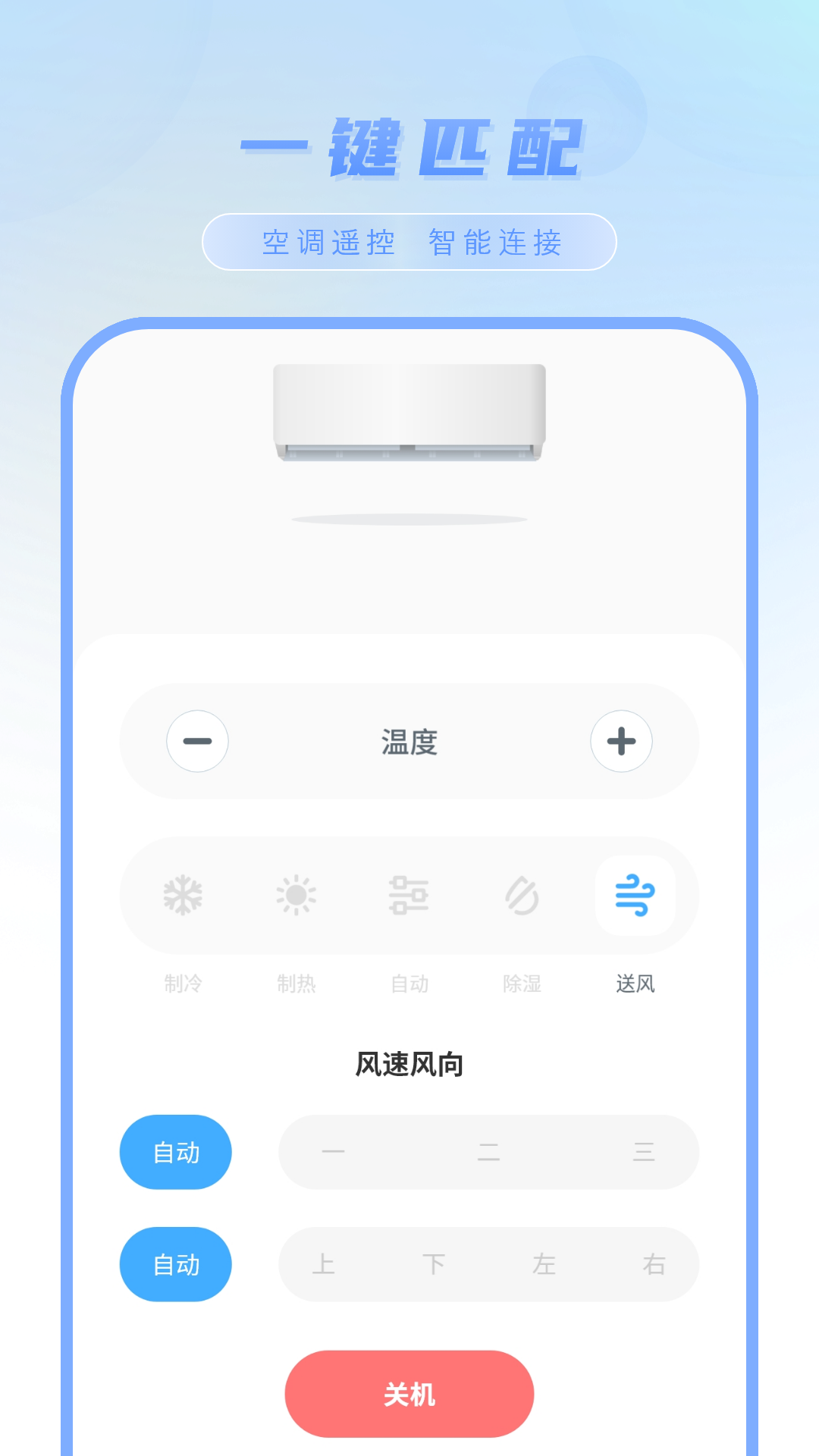Click the 温度 temperature label area
The image size is (819, 1456).
pos(409,742)
